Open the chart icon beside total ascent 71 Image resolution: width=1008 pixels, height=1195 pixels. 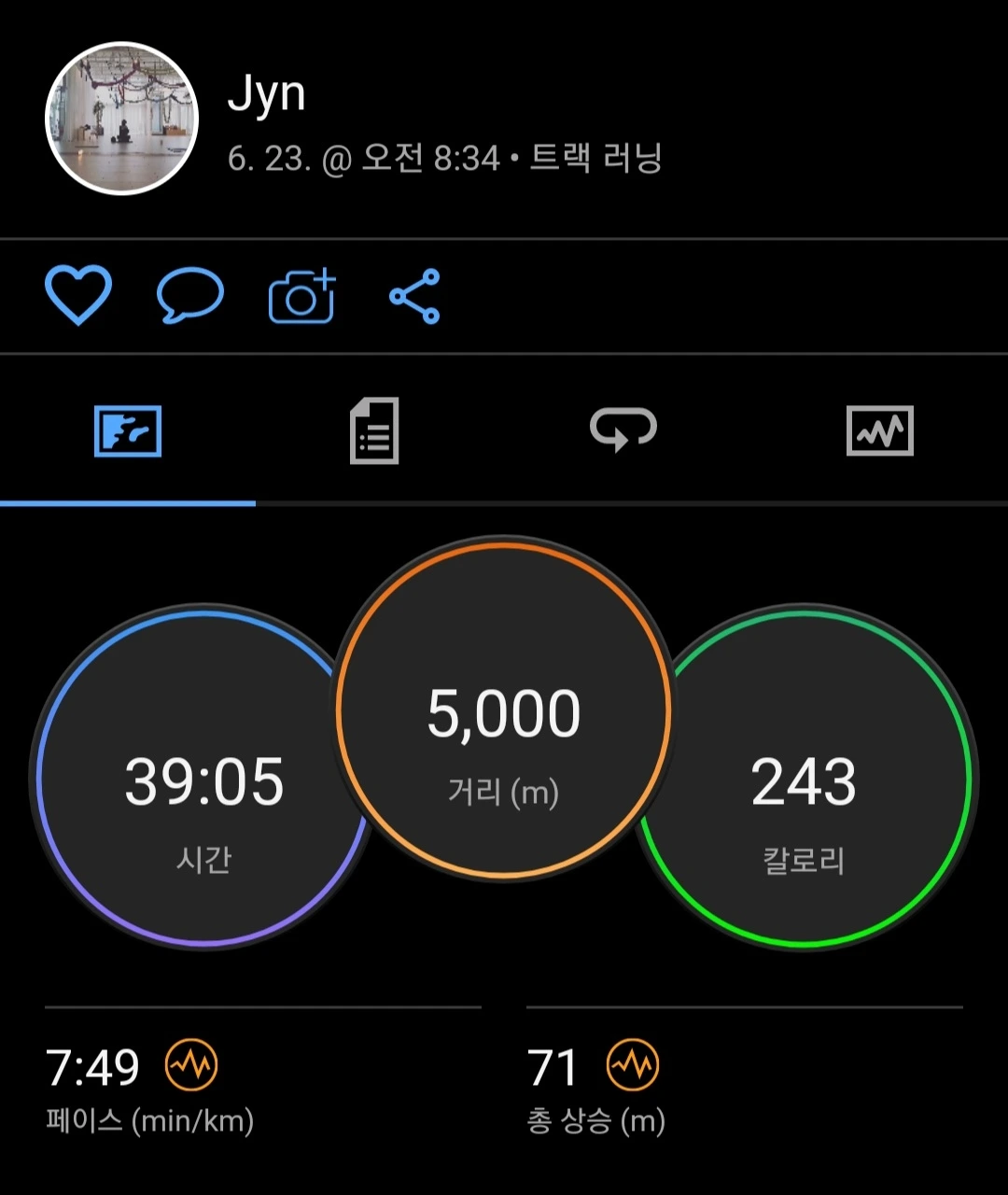point(633,1066)
